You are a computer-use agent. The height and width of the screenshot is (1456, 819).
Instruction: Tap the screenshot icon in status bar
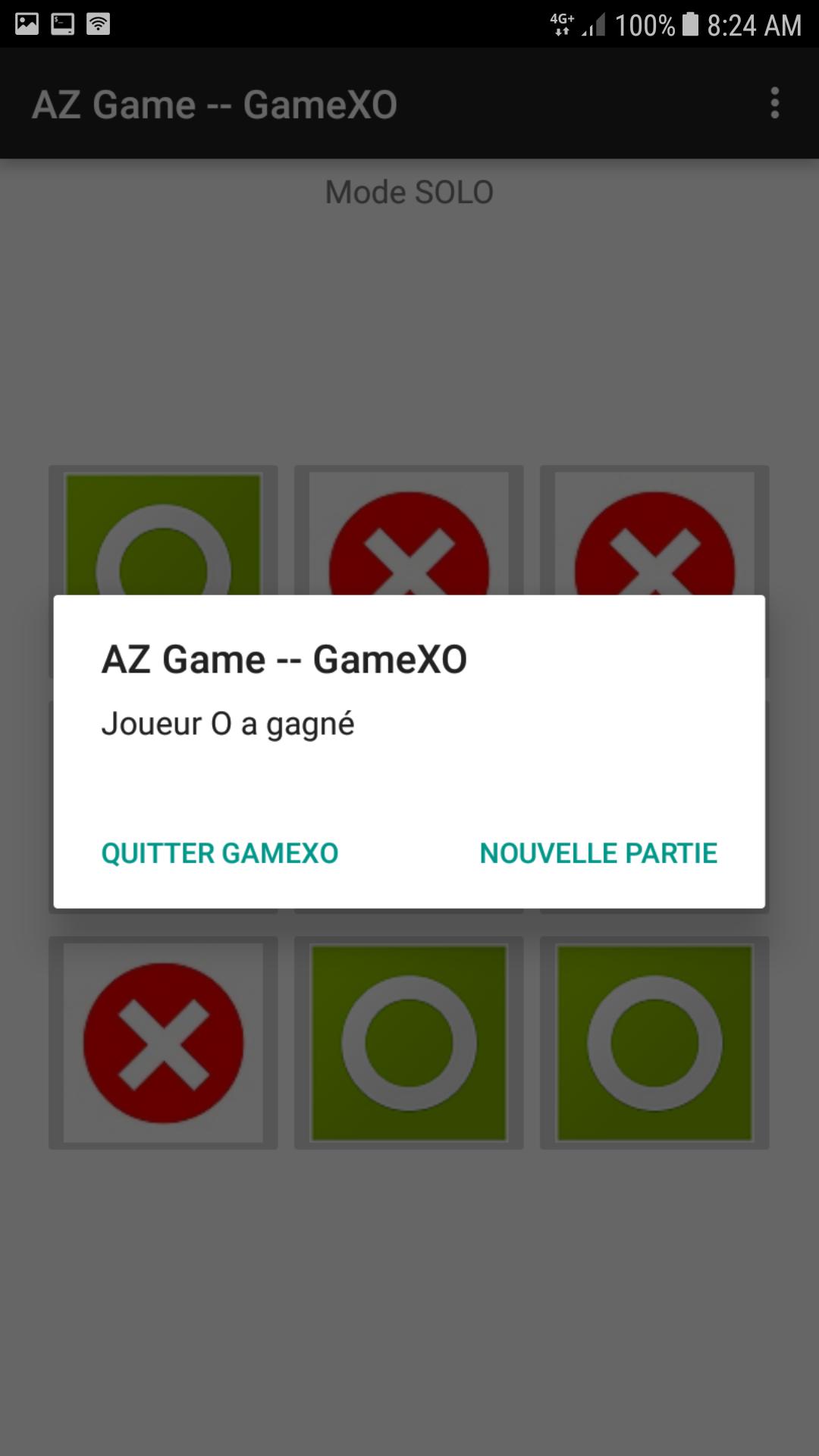click(x=61, y=23)
